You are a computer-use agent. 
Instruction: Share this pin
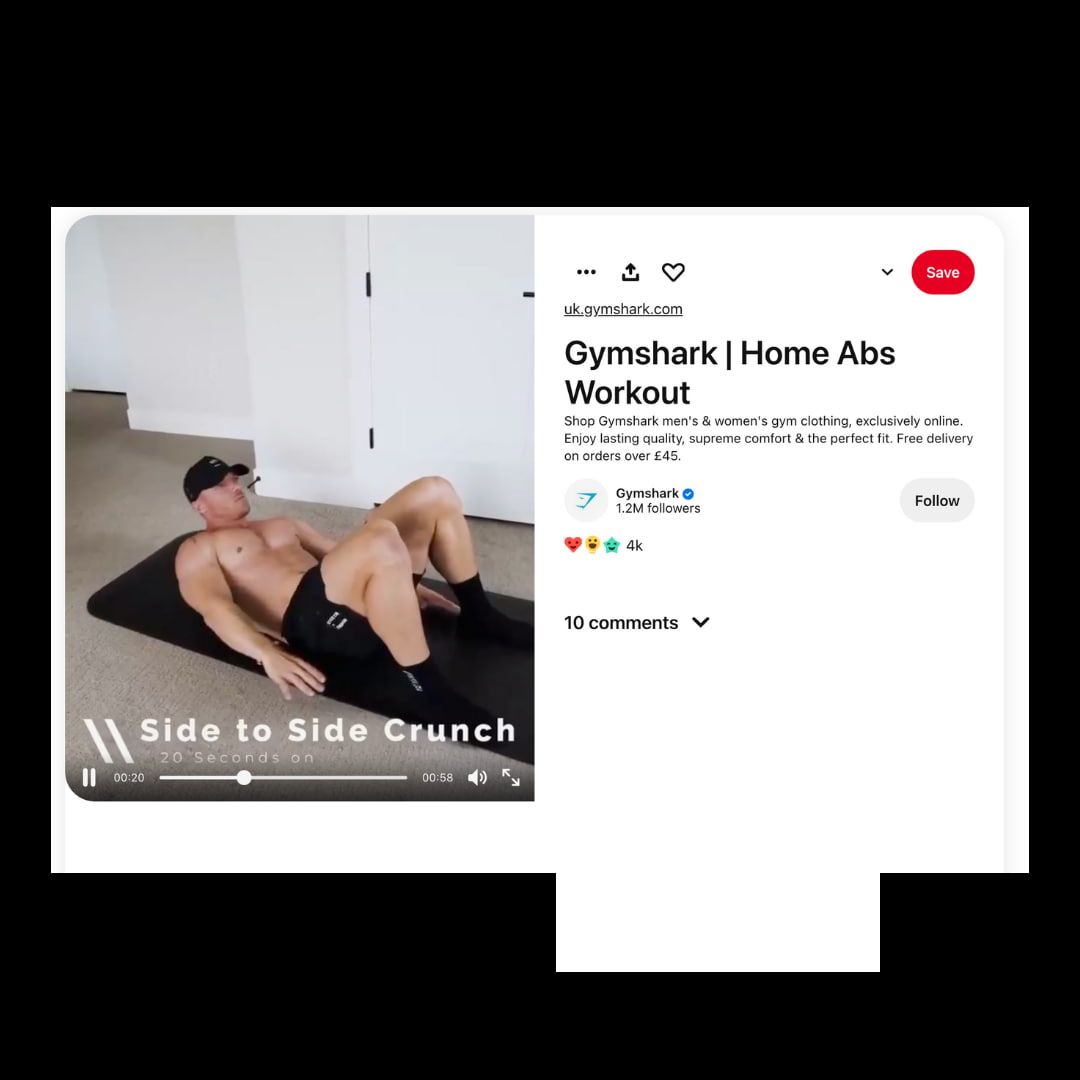point(630,272)
